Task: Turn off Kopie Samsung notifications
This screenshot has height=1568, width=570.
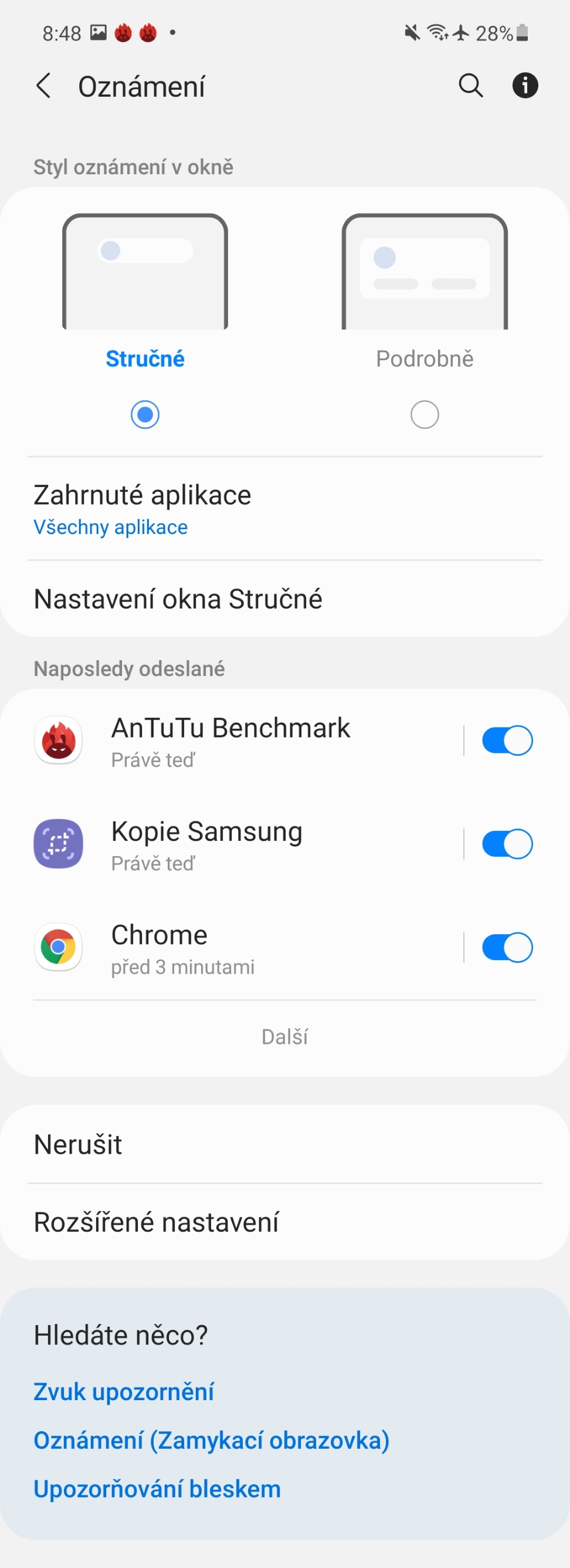Action: coord(507,844)
